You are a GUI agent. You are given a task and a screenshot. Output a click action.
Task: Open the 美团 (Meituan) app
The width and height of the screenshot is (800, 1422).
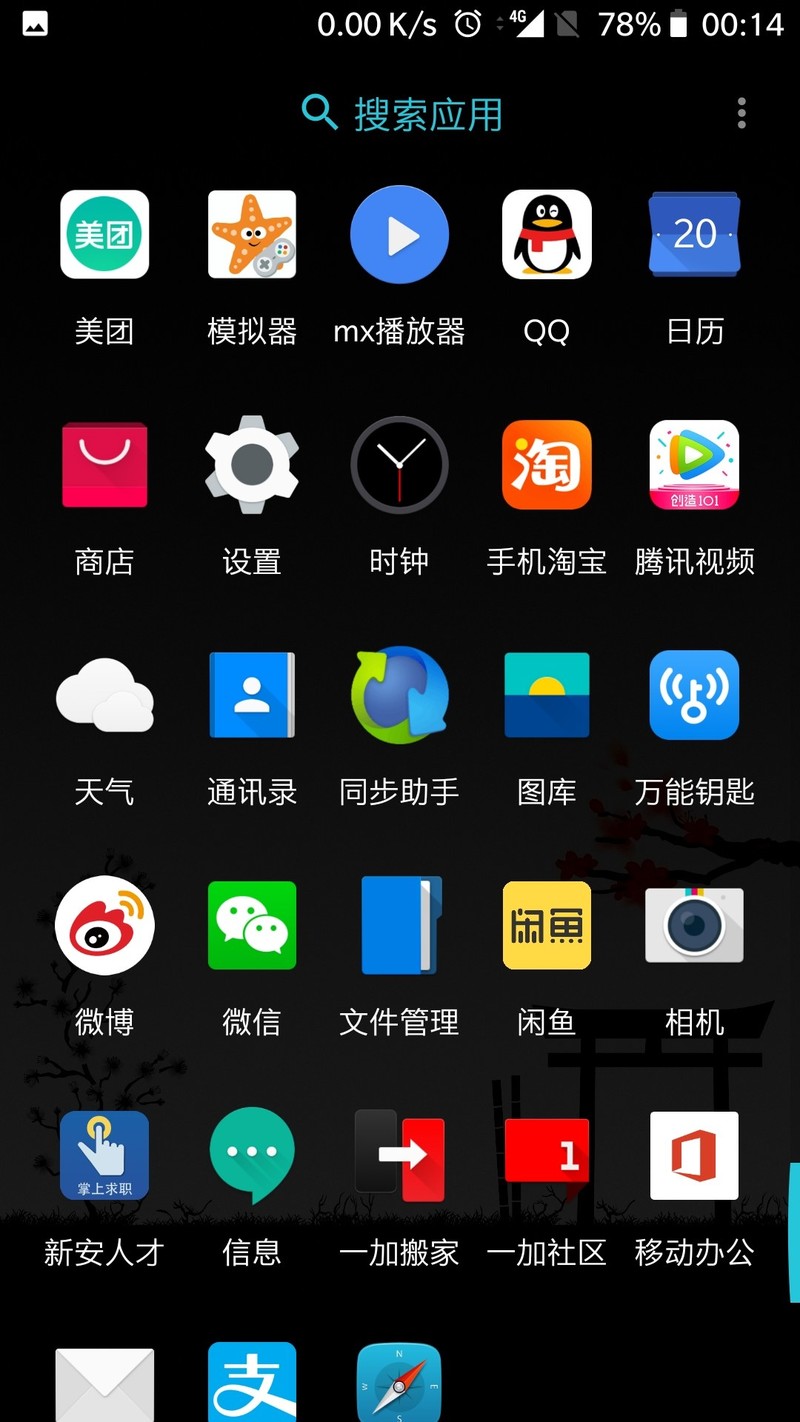pos(105,235)
